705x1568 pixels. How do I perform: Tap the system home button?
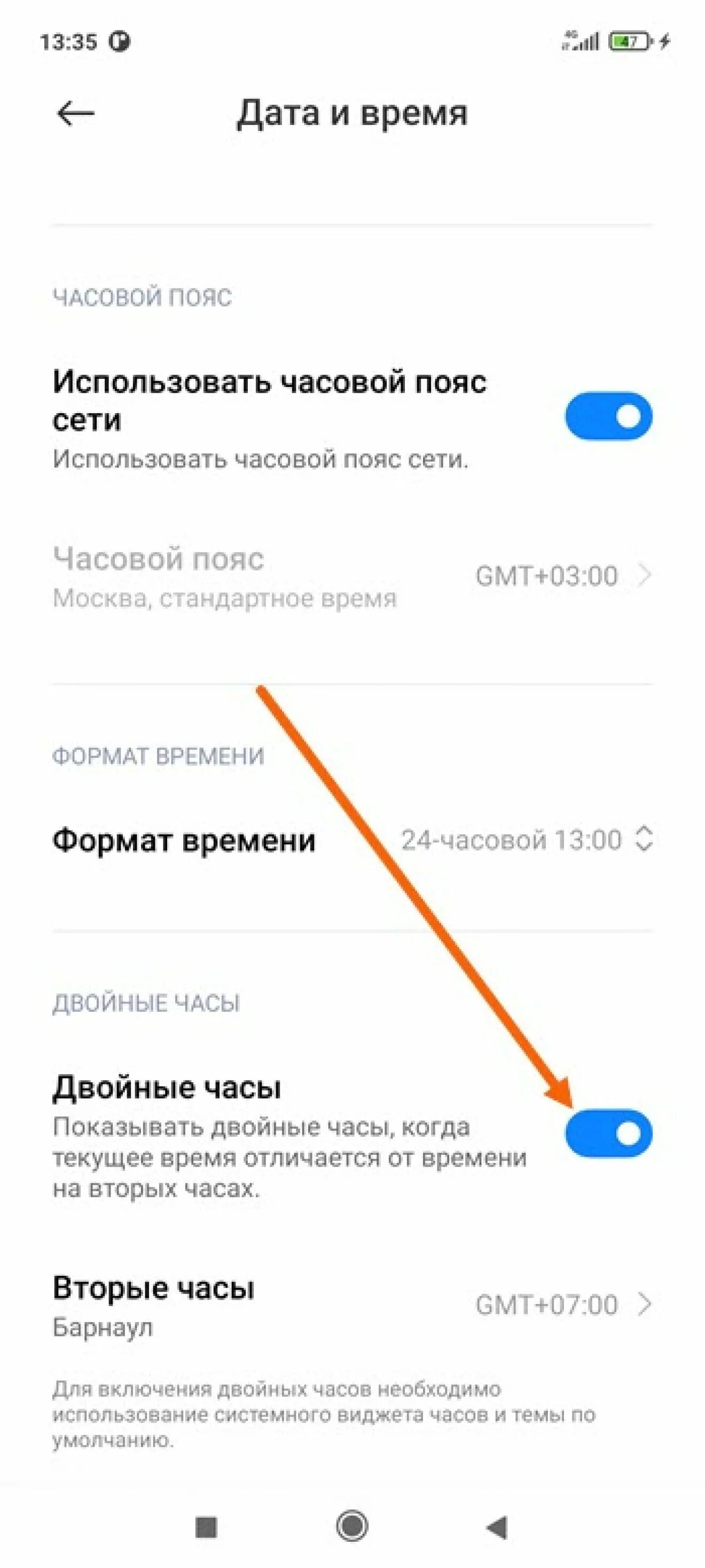point(352,1526)
